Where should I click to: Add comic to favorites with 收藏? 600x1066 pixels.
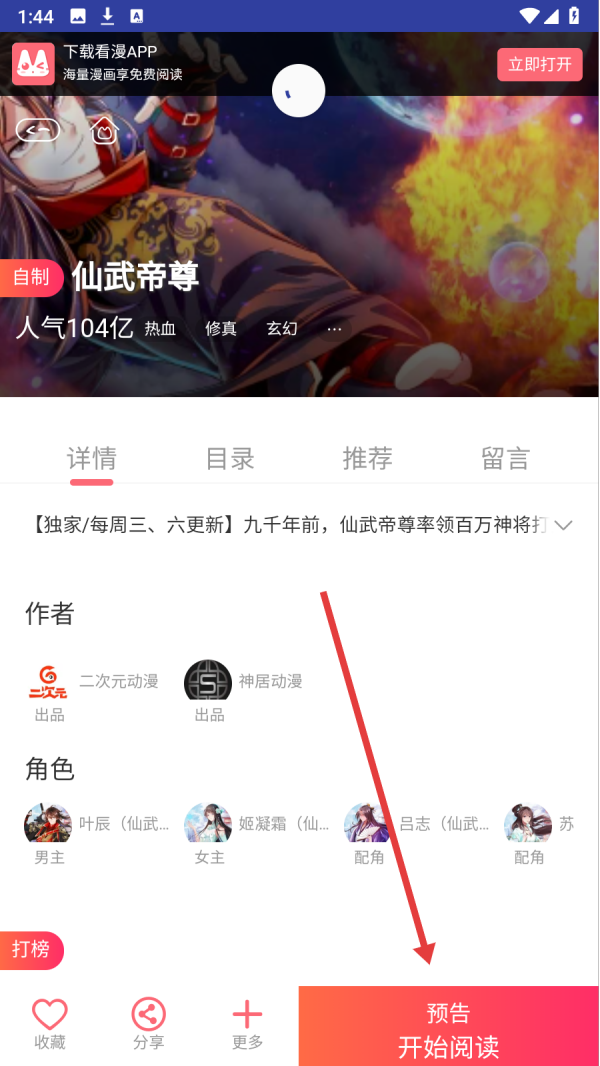pos(50,1024)
